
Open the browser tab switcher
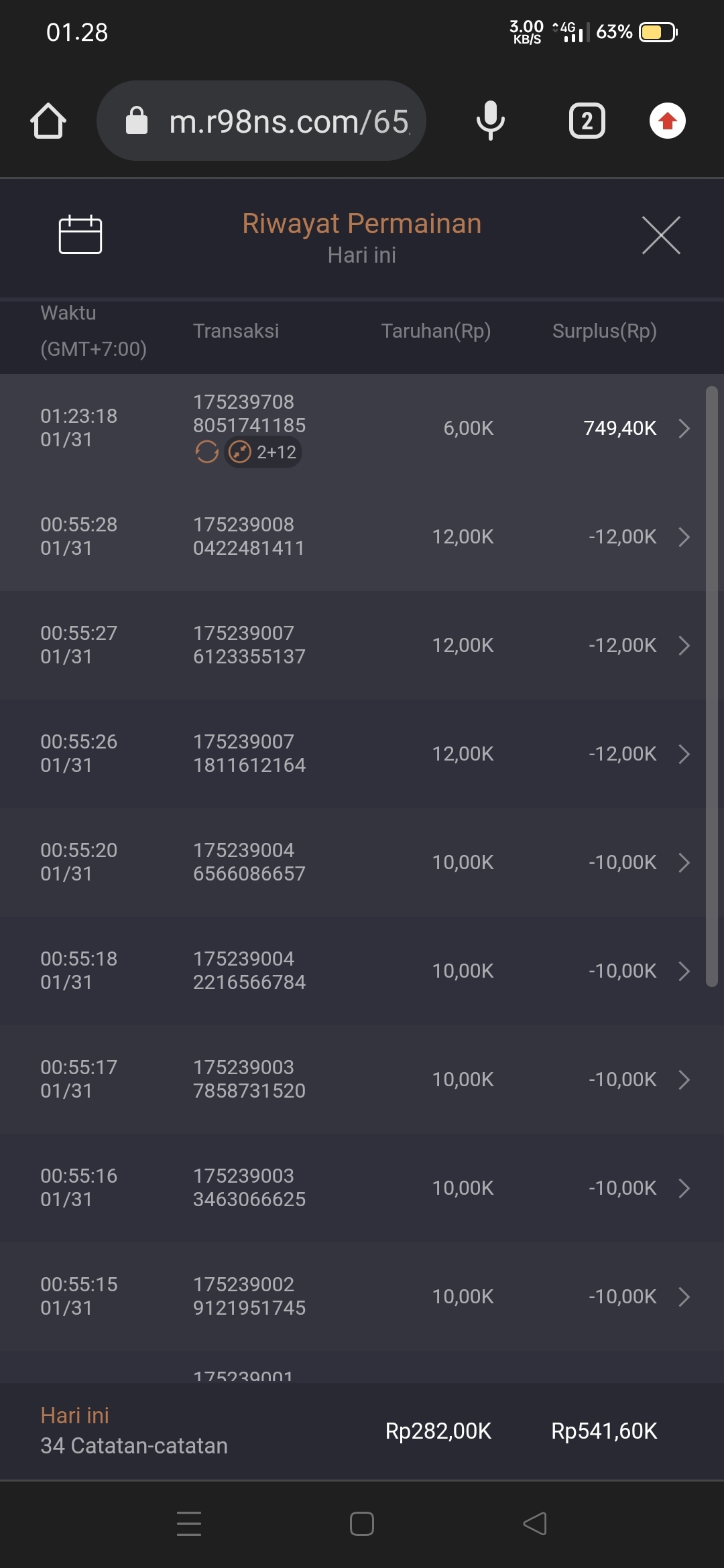pyautogui.click(x=587, y=121)
